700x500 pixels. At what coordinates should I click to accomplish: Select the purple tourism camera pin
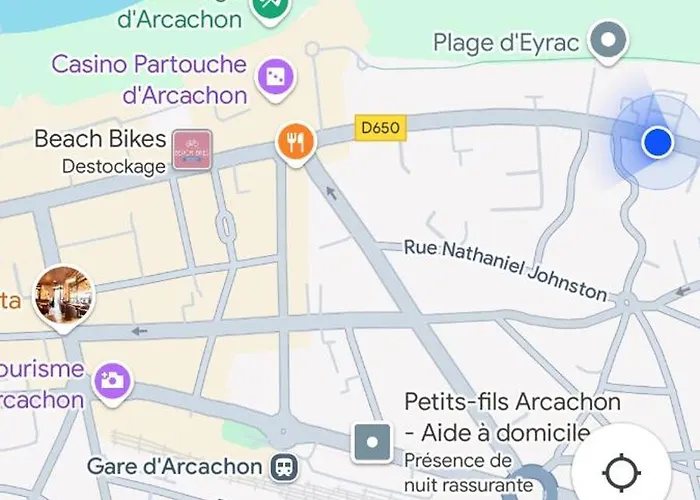tap(112, 380)
